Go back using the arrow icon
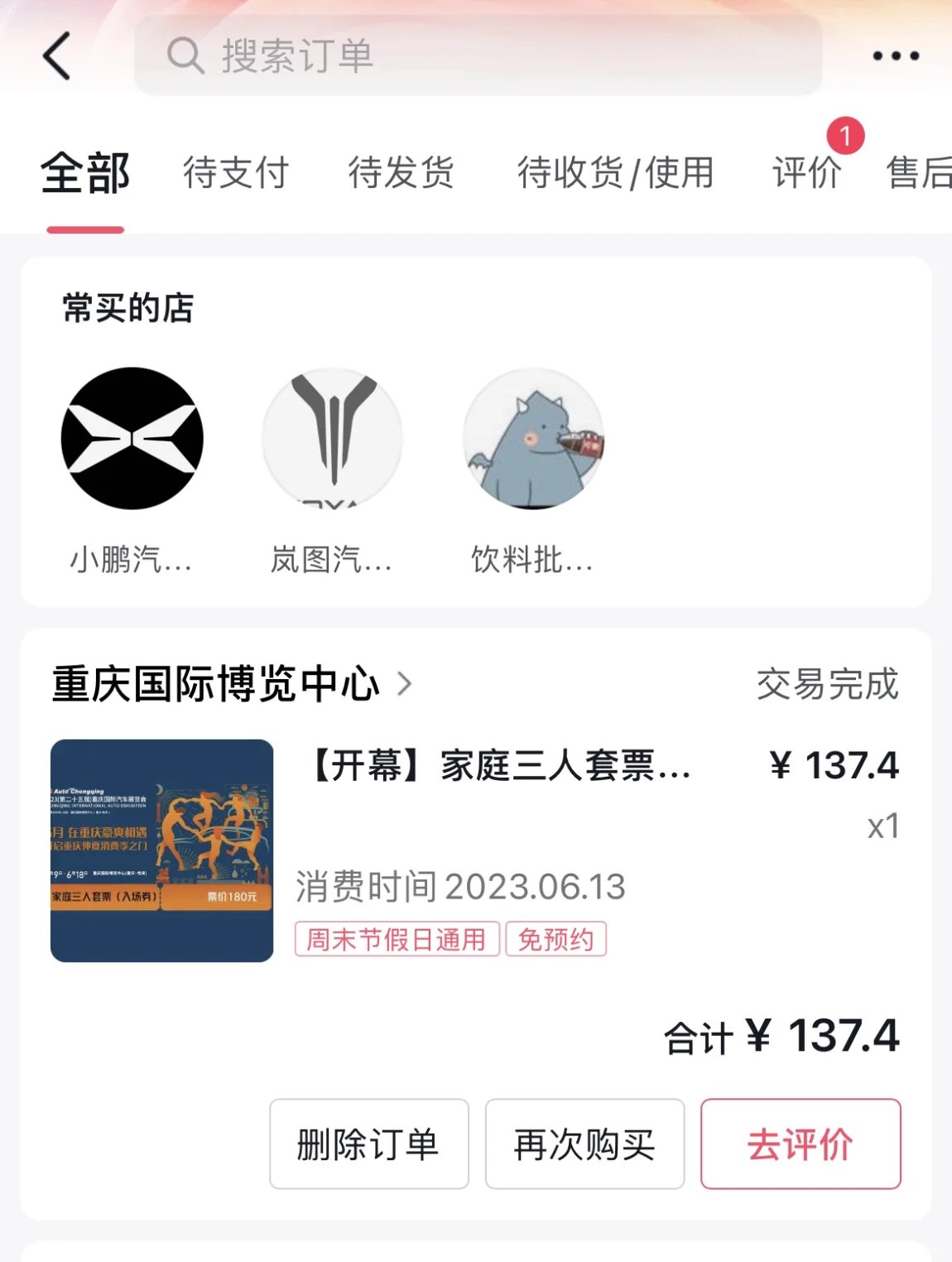The width and height of the screenshot is (952, 1262). click(x=56, y=56)
